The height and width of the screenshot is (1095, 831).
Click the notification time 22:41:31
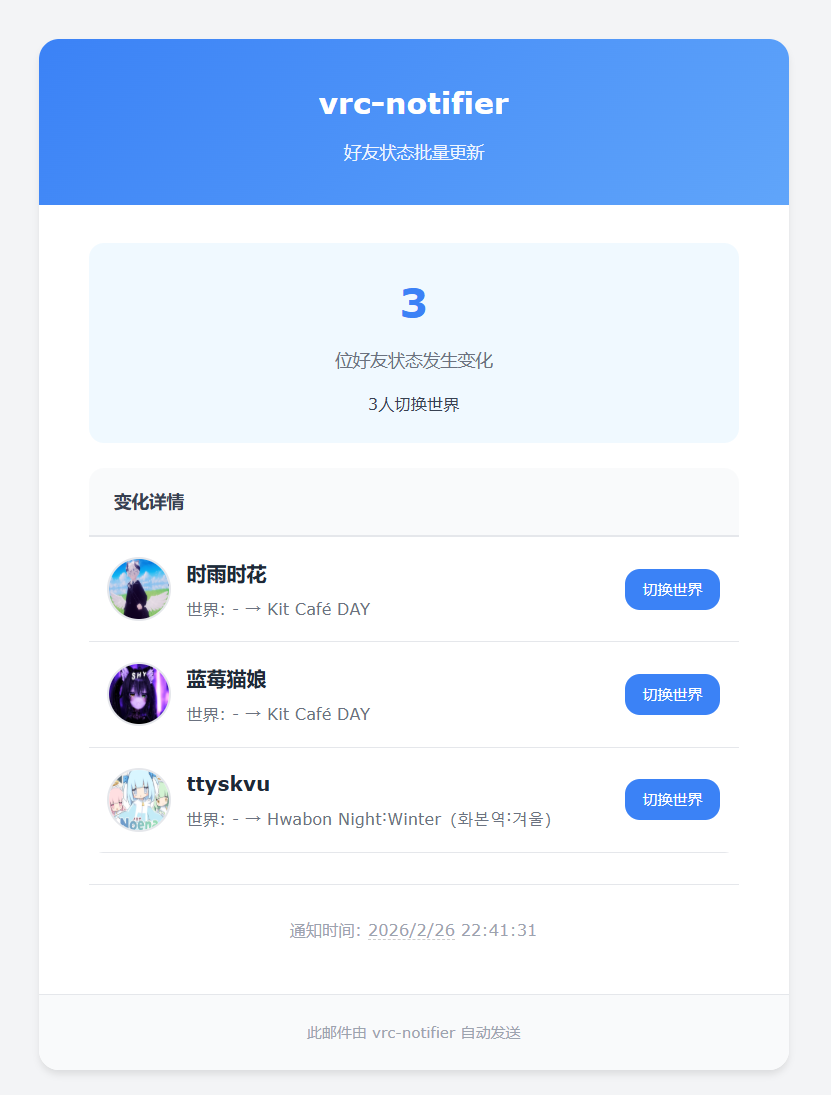pos(497,929)
